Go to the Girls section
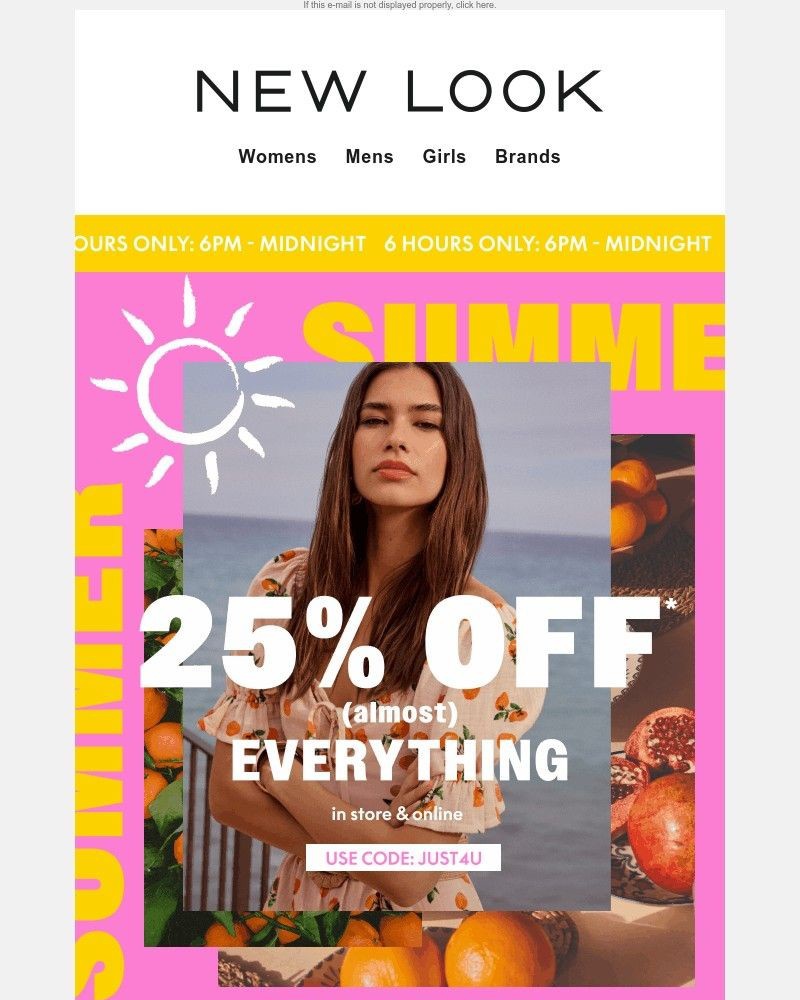The width and height of the screenshot is (800, 1000). point(444,157)
